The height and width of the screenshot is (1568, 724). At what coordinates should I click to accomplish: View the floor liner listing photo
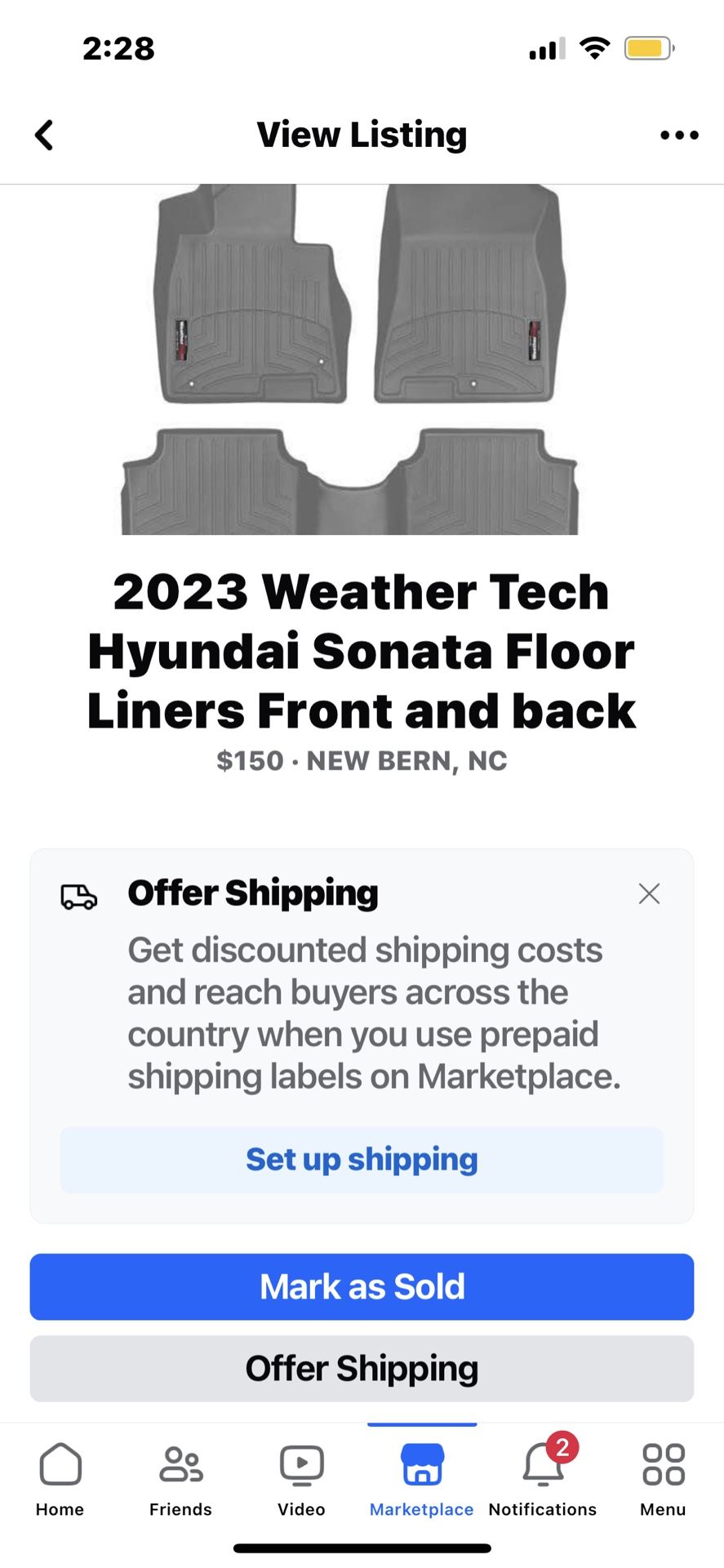tap(362, 359)
